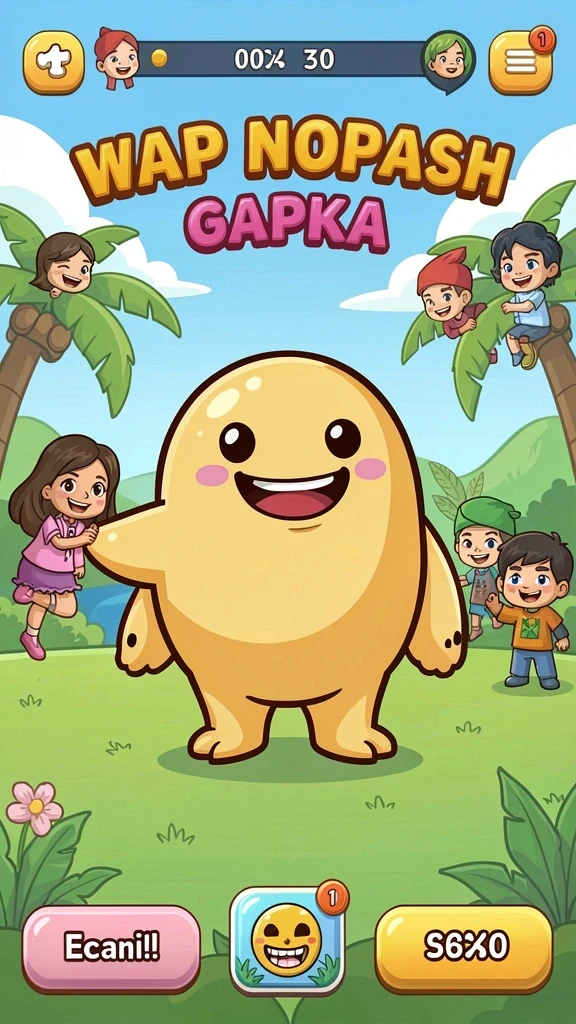The image size is (576, 1024).
Task: Open the hamburger menu with notification badge
Action: point(520,62)
